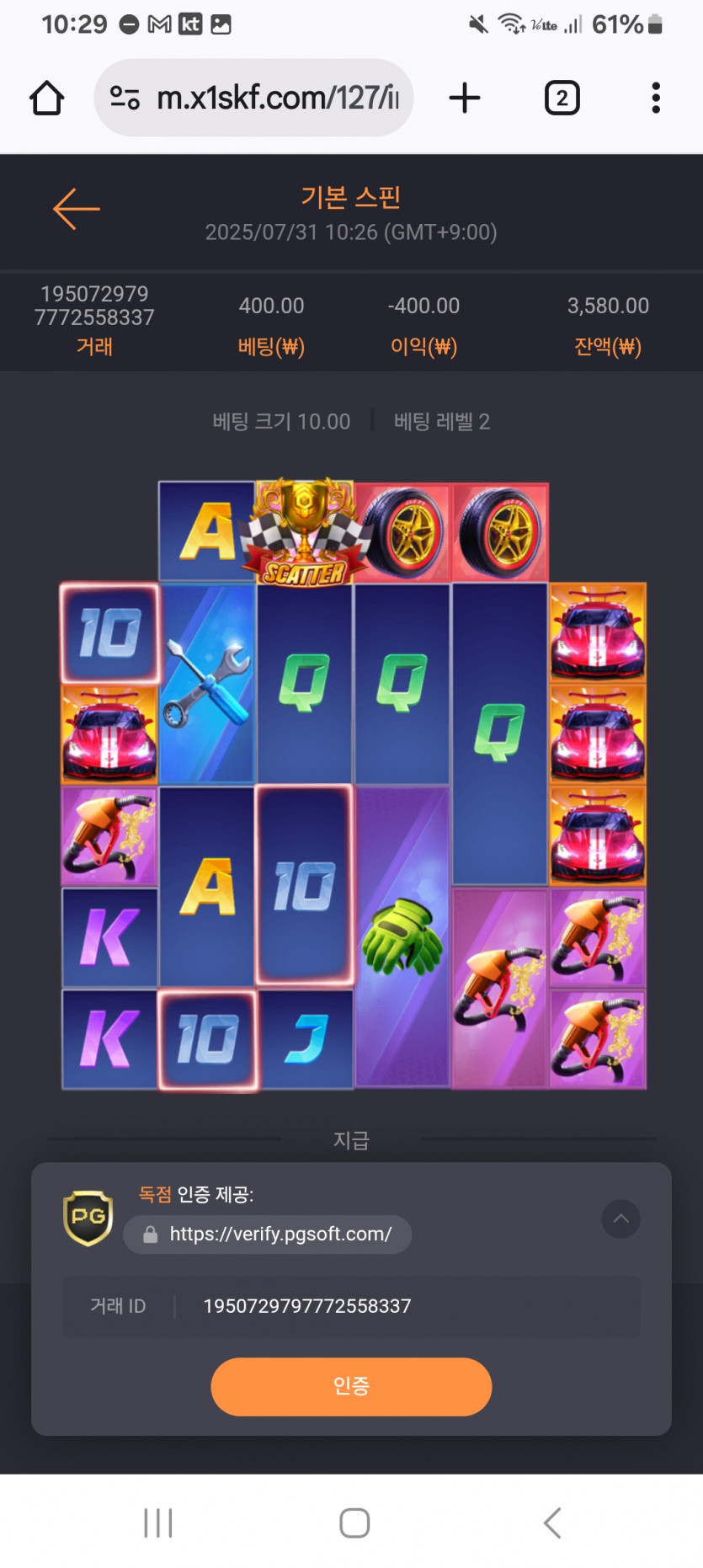The image size is (703, 1568).
Task: Open the browser overflow menu
Action: [x=656, y=99]
